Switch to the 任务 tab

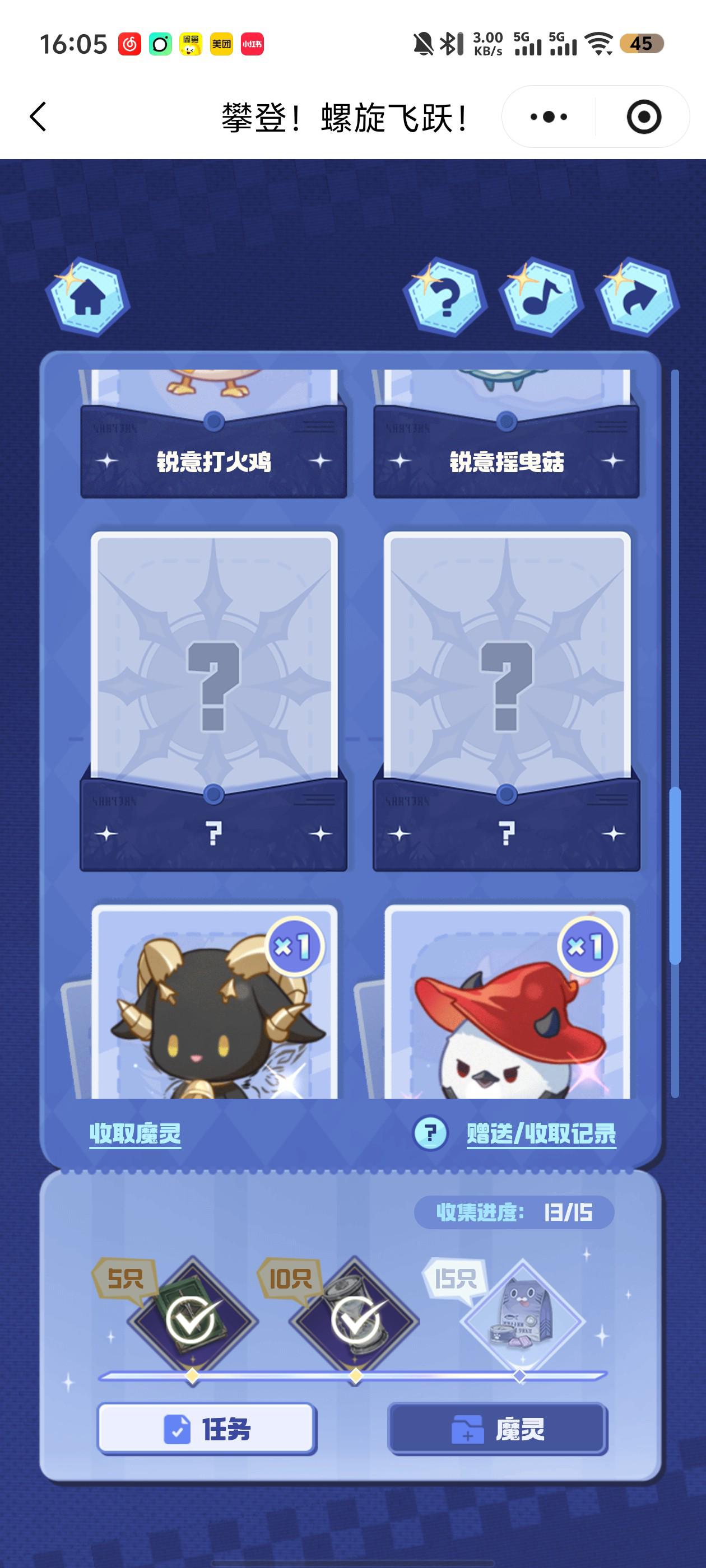207,1428
